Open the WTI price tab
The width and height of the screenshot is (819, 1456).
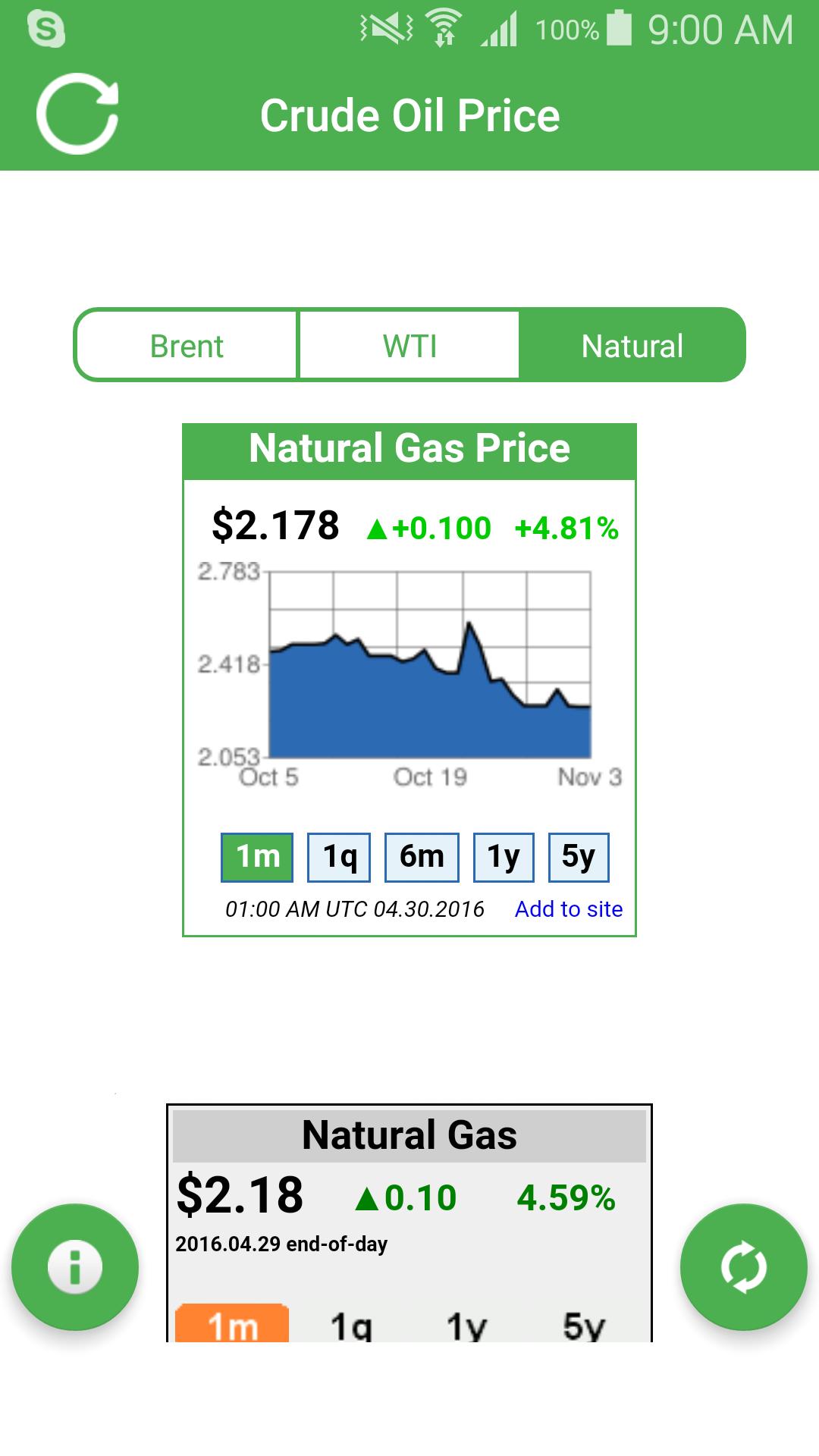tap(409, 346)
